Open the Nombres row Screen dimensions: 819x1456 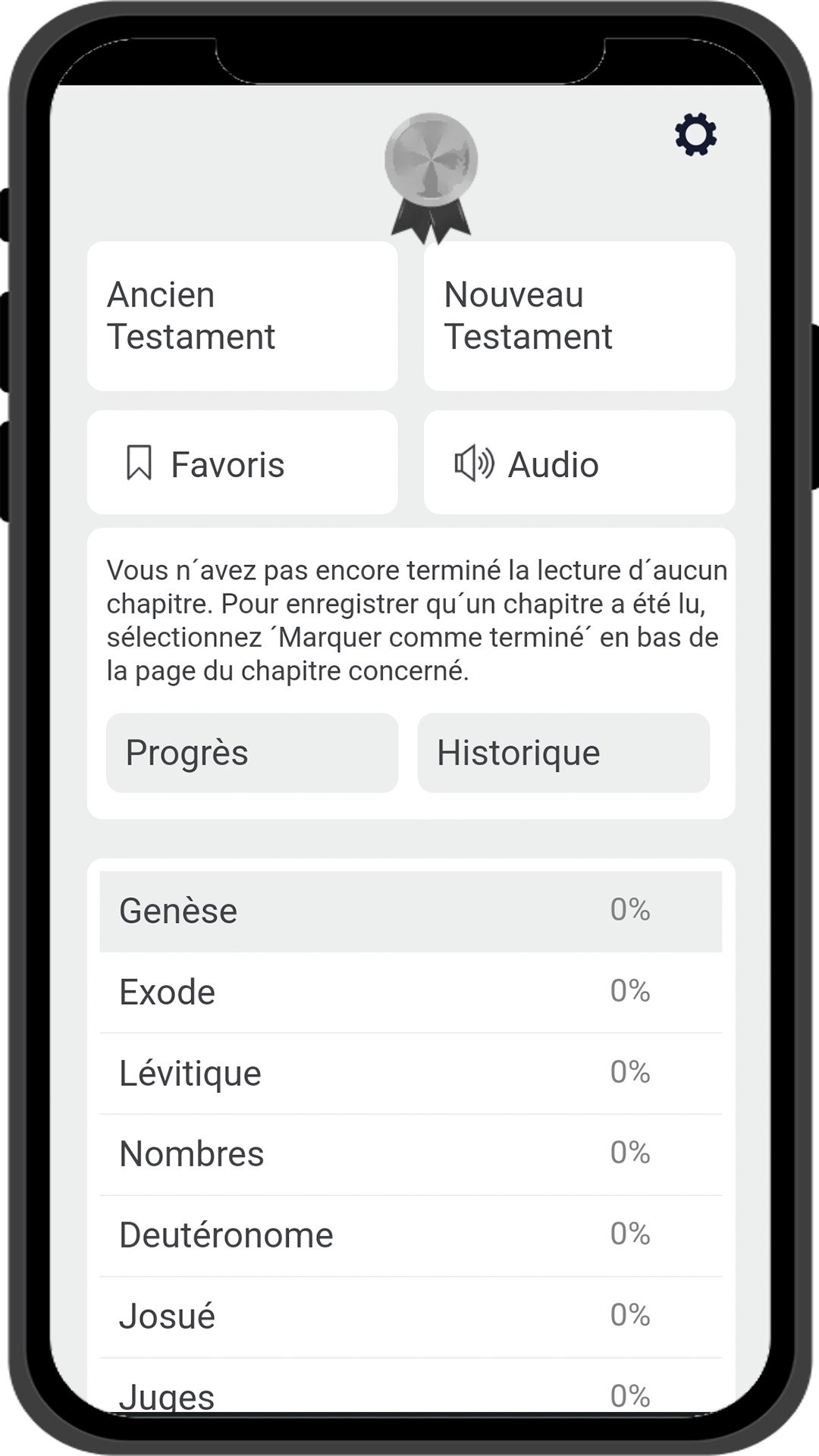point(411,1155)
